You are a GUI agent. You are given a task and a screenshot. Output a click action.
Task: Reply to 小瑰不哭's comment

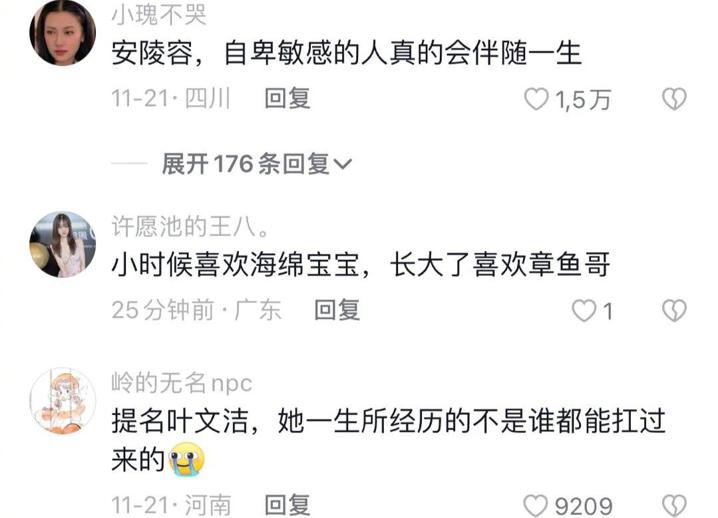click(x=288, y=98)
